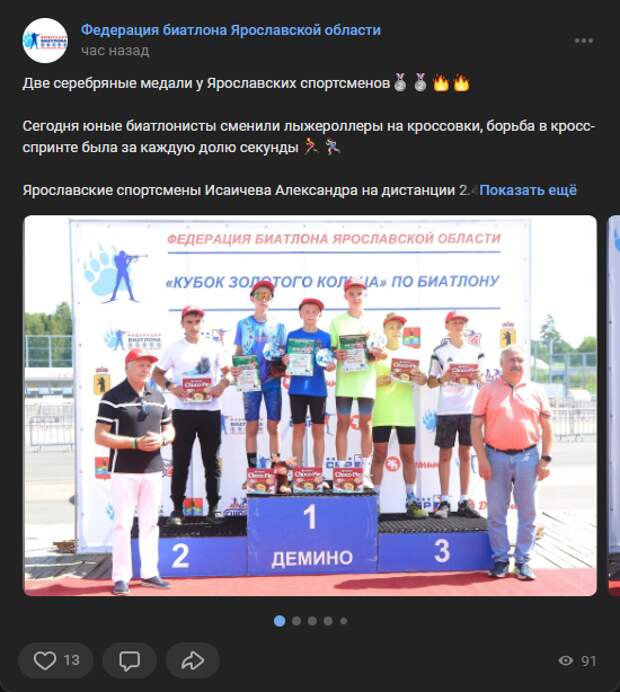The height and width of the screenshot is (692, 620).
Task: Open the podium award photo
Action: pos(310,405)
